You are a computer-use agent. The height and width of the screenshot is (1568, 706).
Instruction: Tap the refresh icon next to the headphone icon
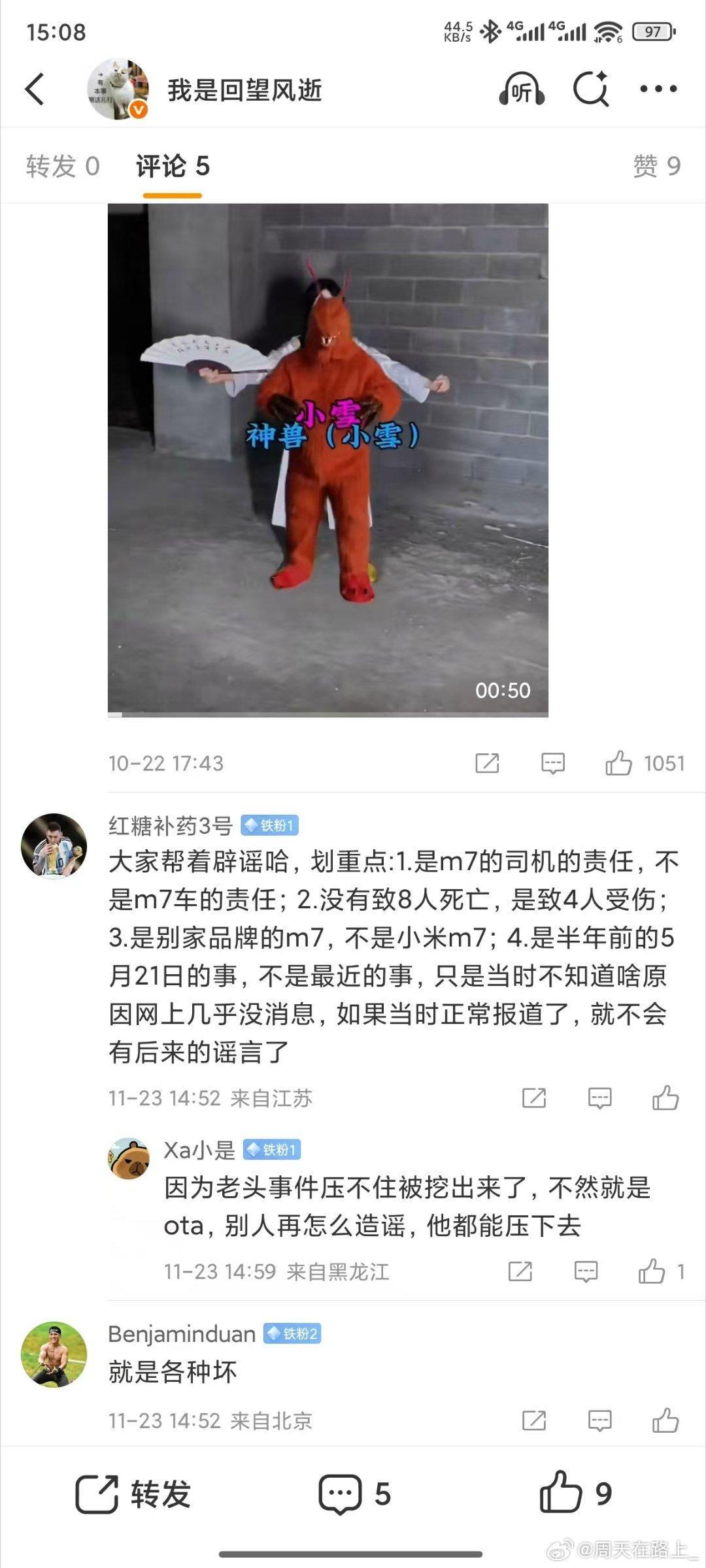(x=591, y=90)
